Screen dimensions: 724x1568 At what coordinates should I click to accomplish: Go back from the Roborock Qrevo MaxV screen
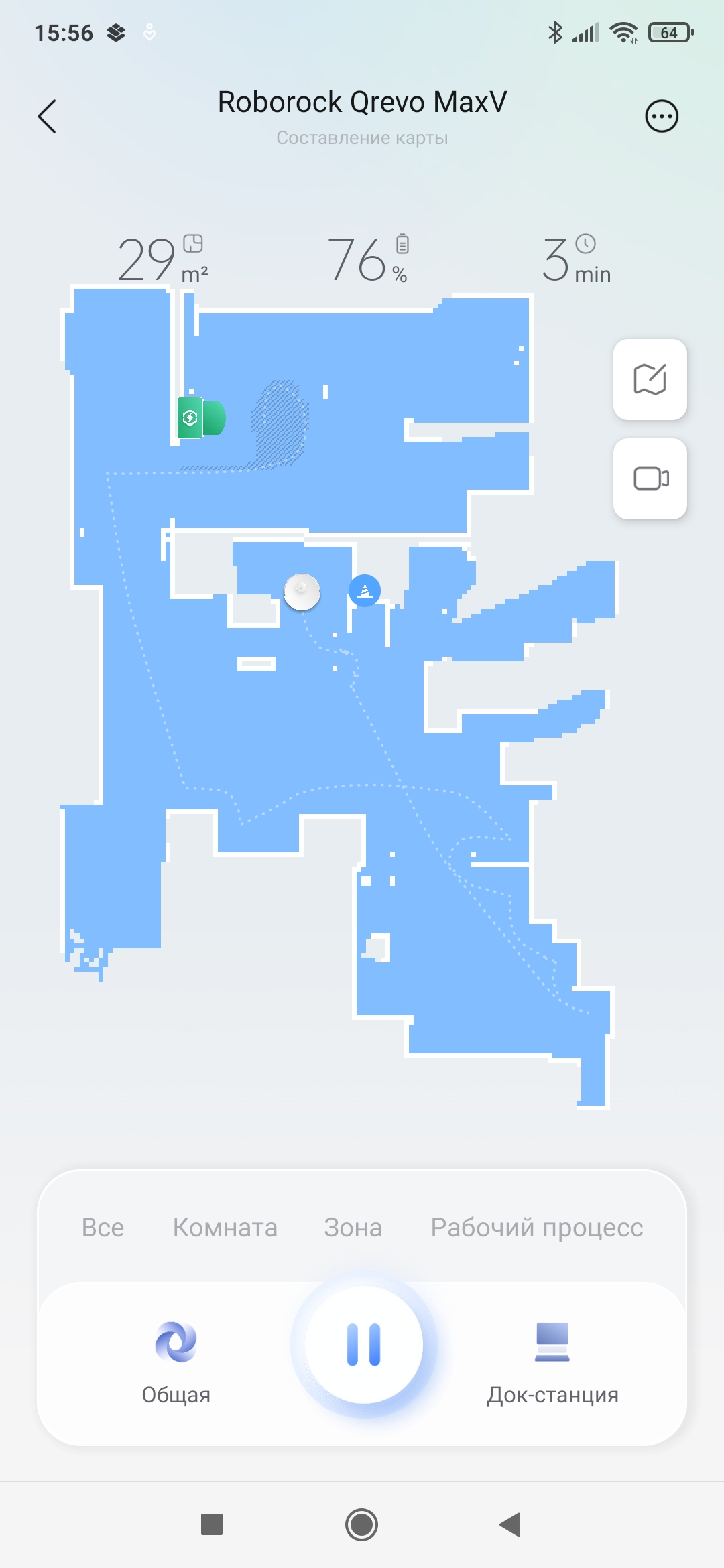[47, 117]
